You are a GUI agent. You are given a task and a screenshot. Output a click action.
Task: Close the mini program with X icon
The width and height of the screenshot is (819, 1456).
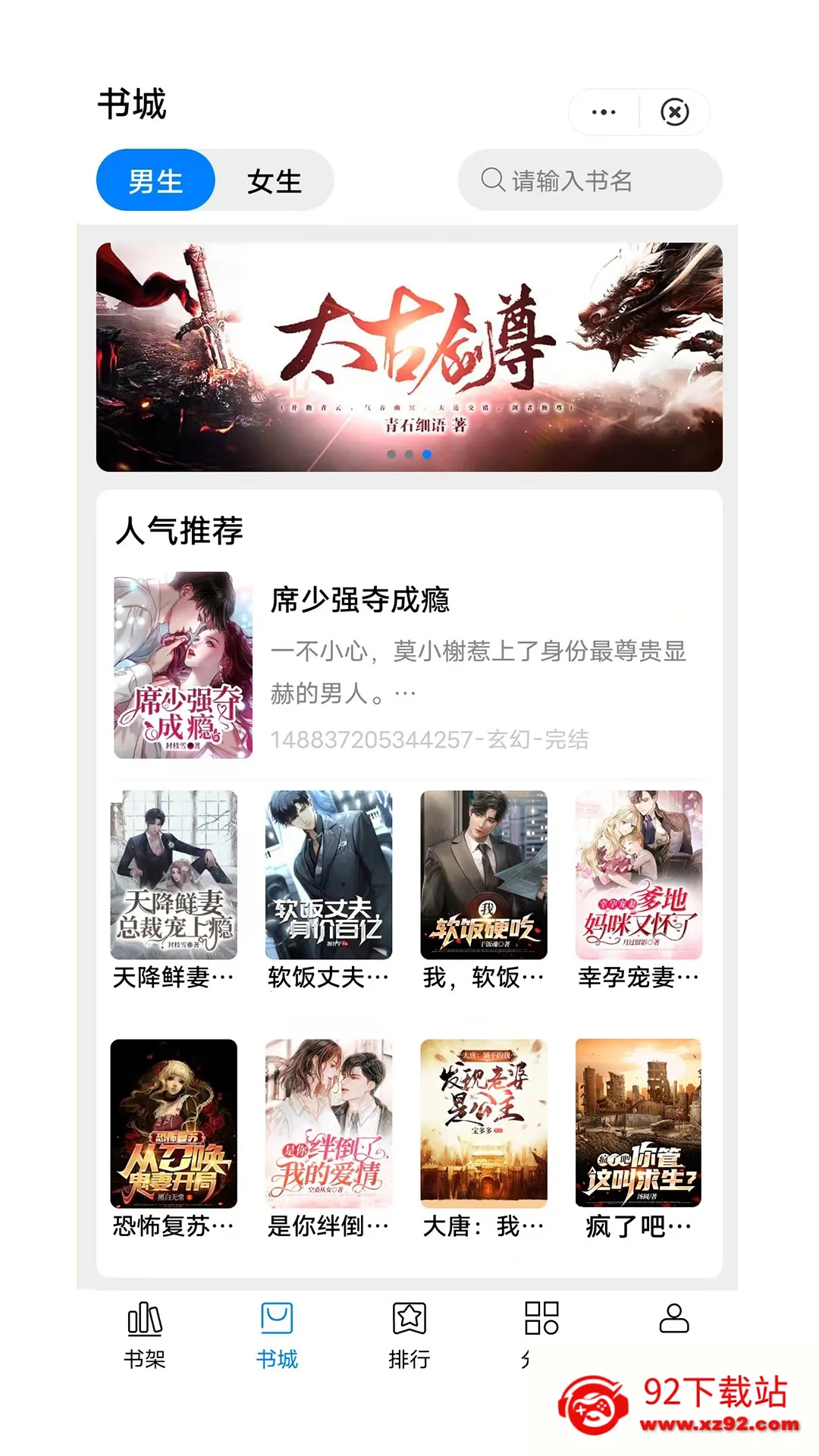click(x=674, y=112)
